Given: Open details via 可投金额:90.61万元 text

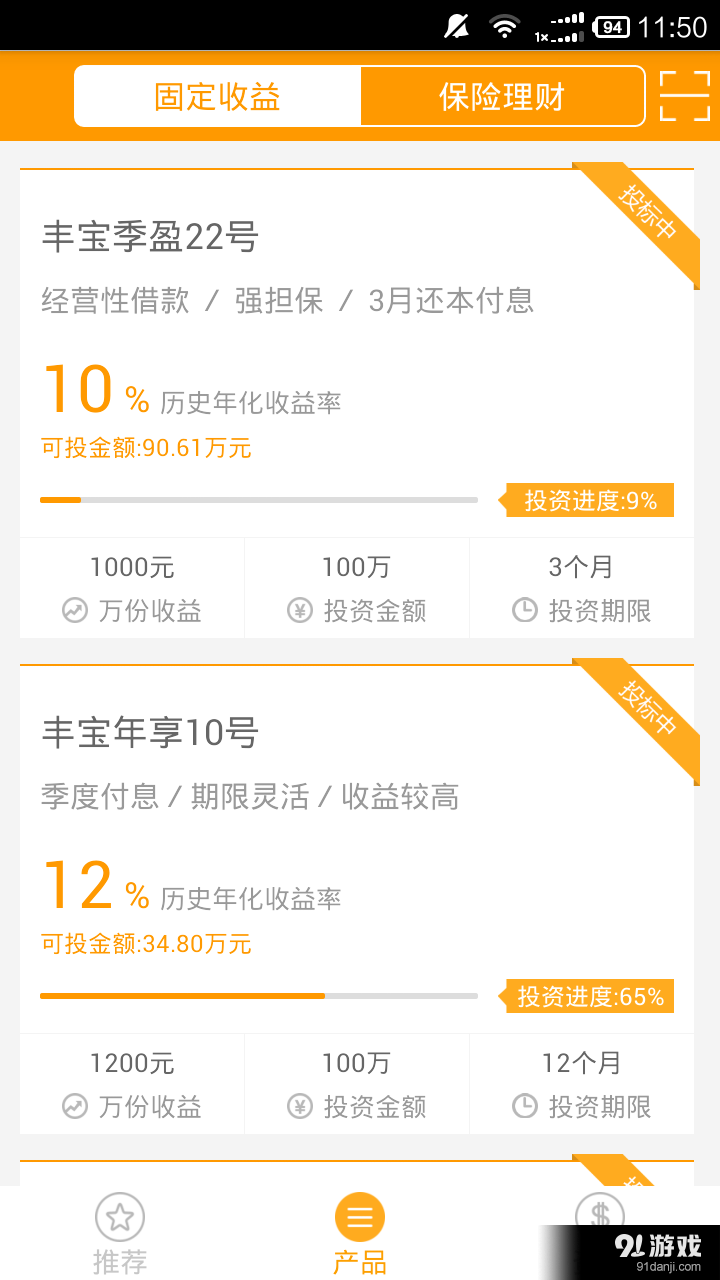Looking at the screenshot, I should 144,448.
